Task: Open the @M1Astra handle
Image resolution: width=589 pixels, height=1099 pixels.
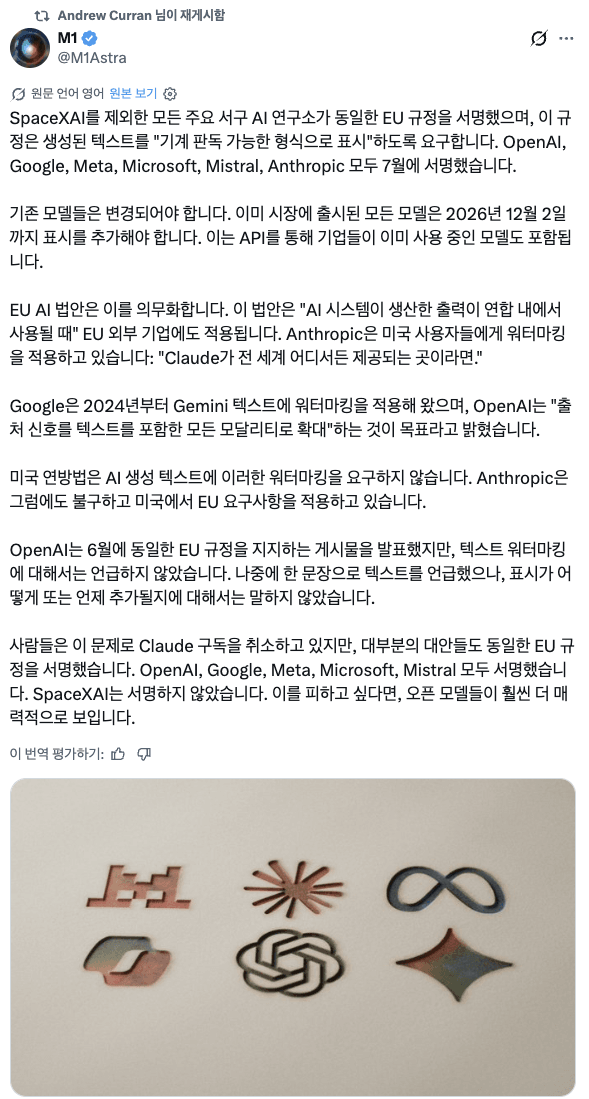Action: 91,58
